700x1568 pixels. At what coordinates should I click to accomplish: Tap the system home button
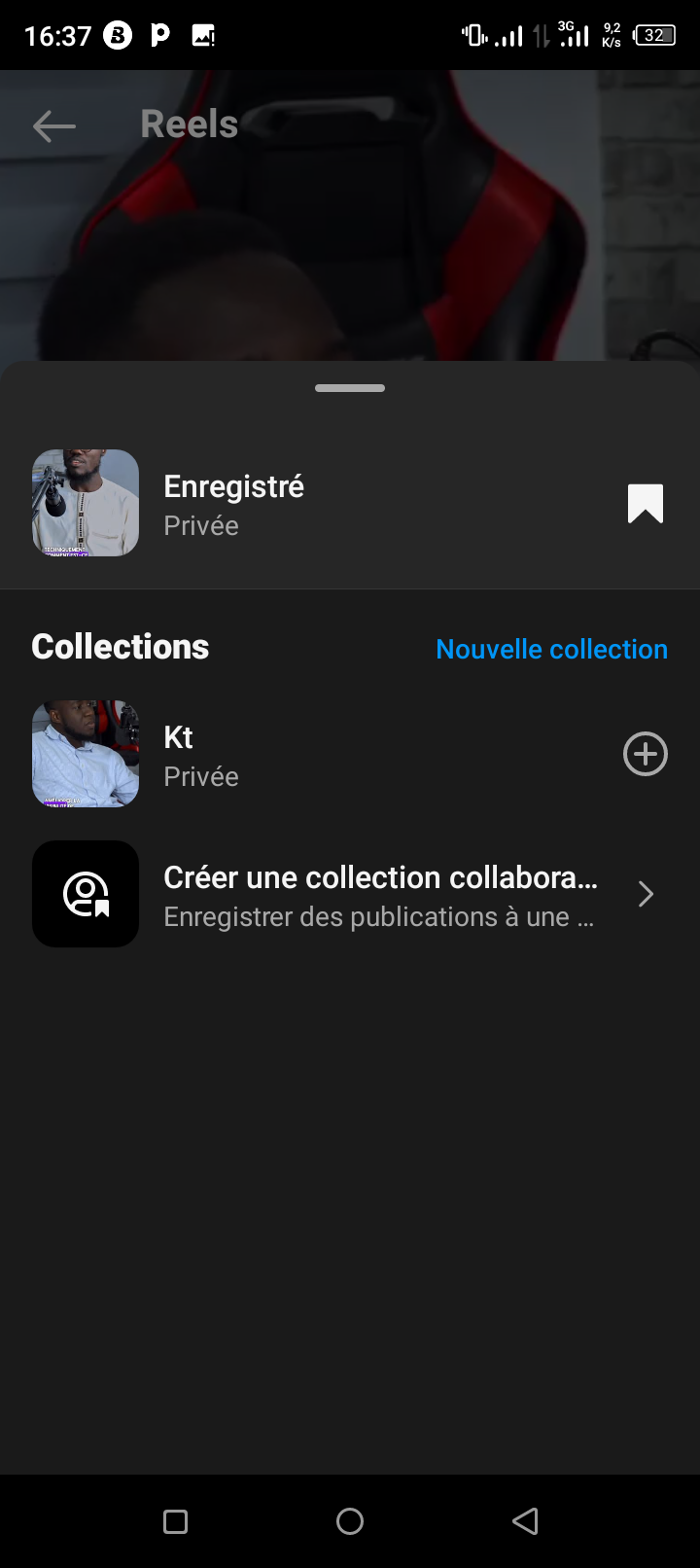pyautogui.click(x=350, y=1521)
